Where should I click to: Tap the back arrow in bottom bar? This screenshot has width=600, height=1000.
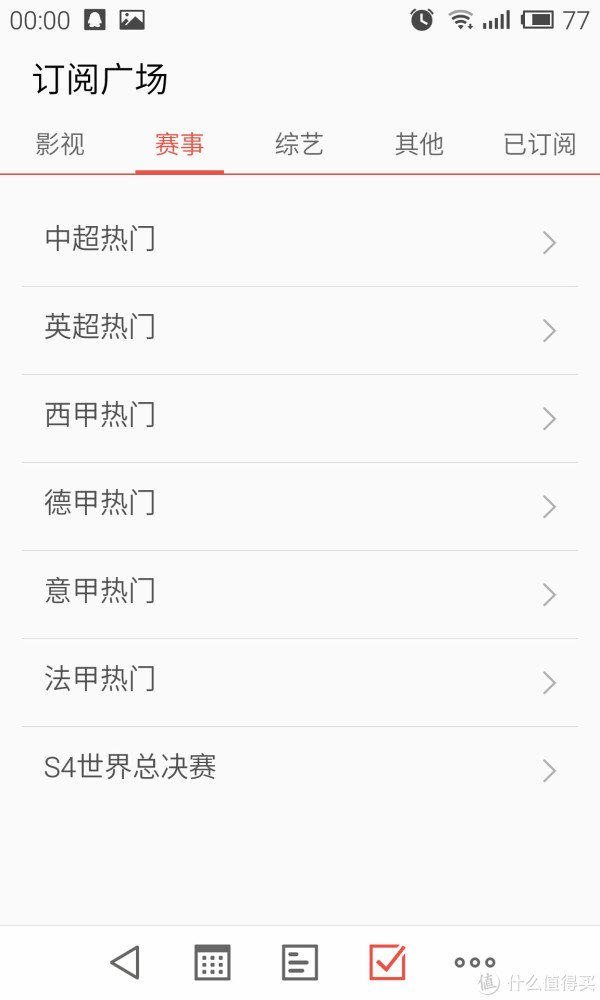(x=125, y=962)
